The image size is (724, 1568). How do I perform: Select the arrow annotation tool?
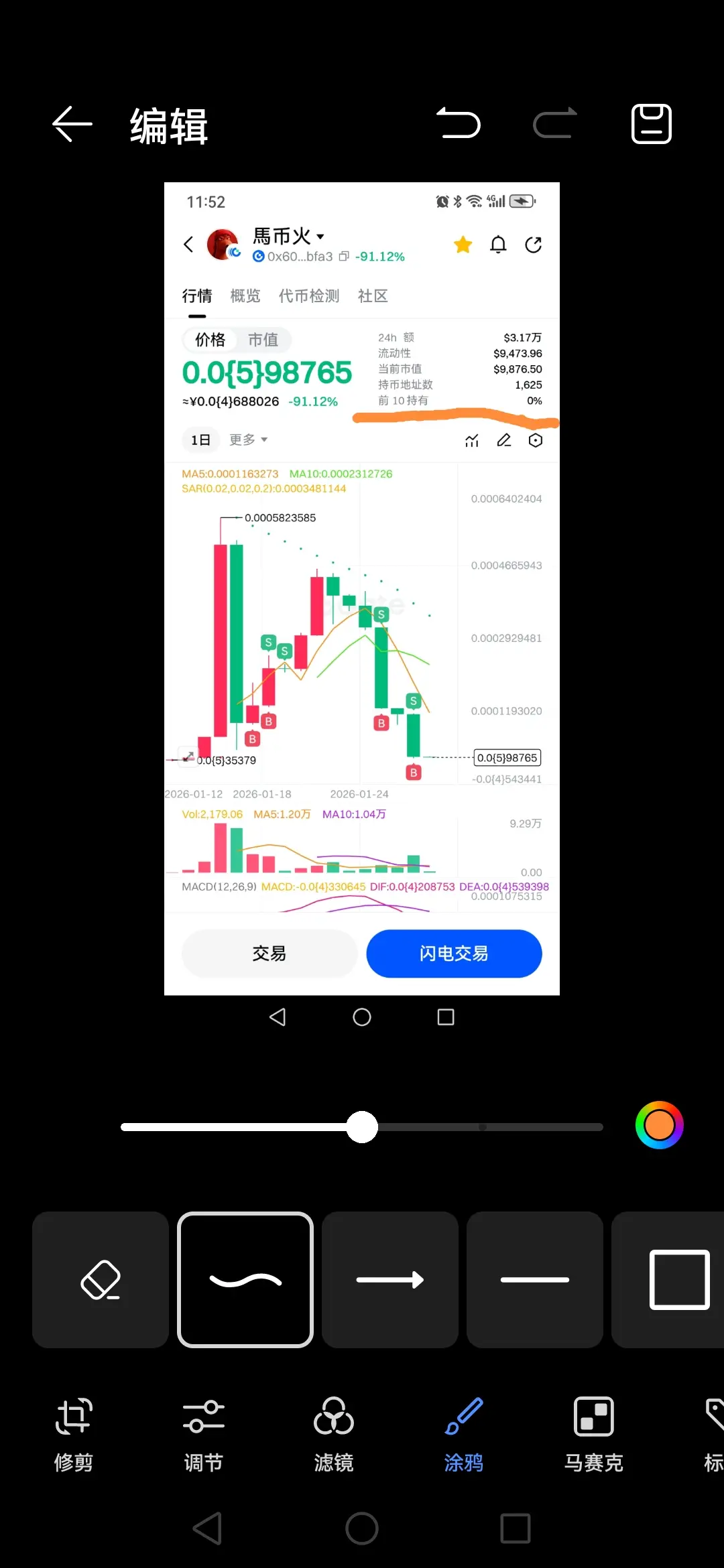click(389, 1280)
